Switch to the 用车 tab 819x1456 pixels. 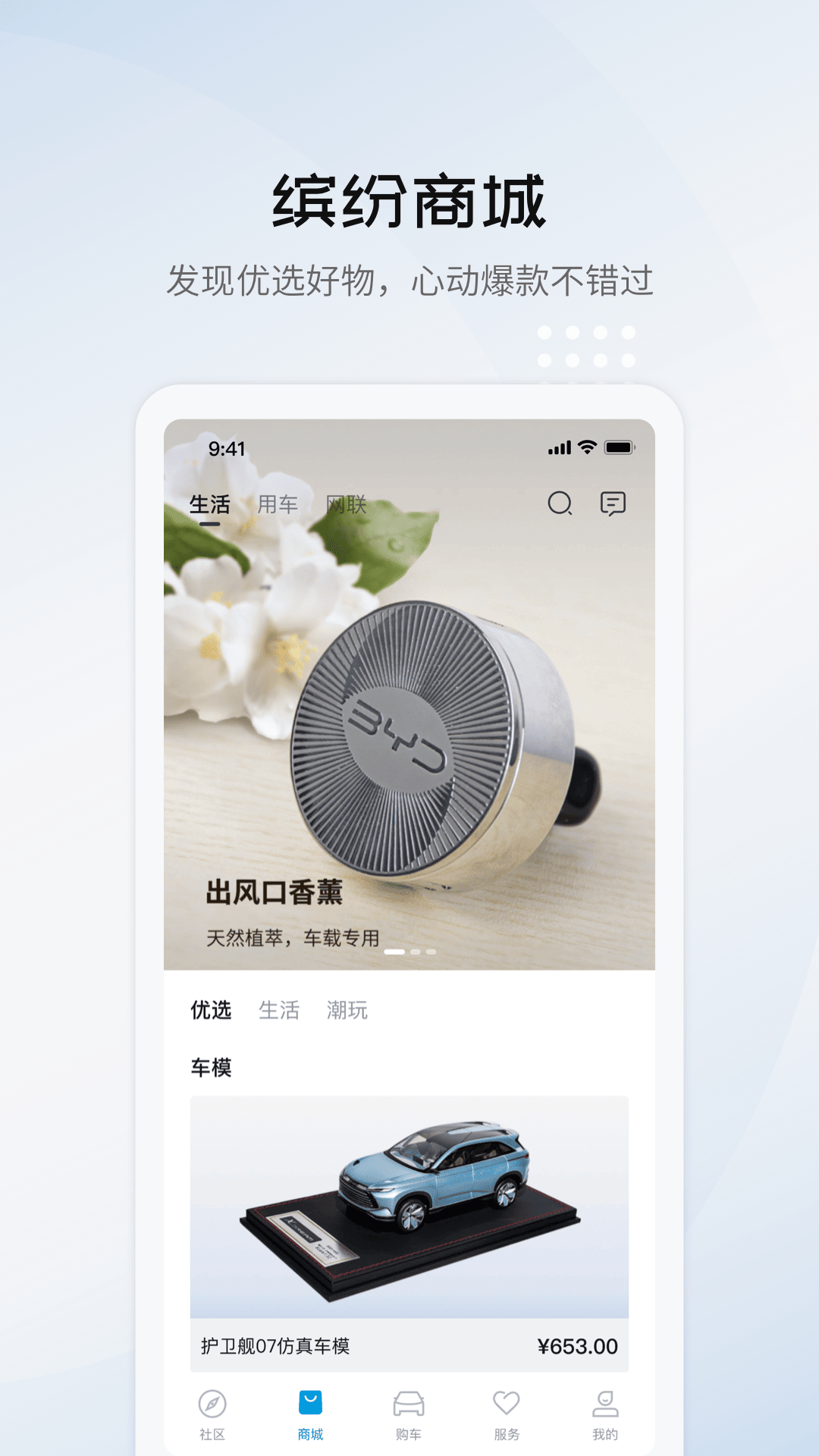point(278,504)
